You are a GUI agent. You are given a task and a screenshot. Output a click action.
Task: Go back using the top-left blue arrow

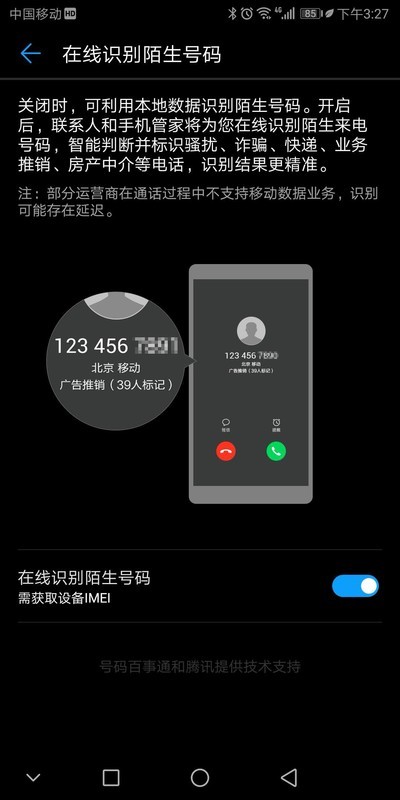pos(31,54)
